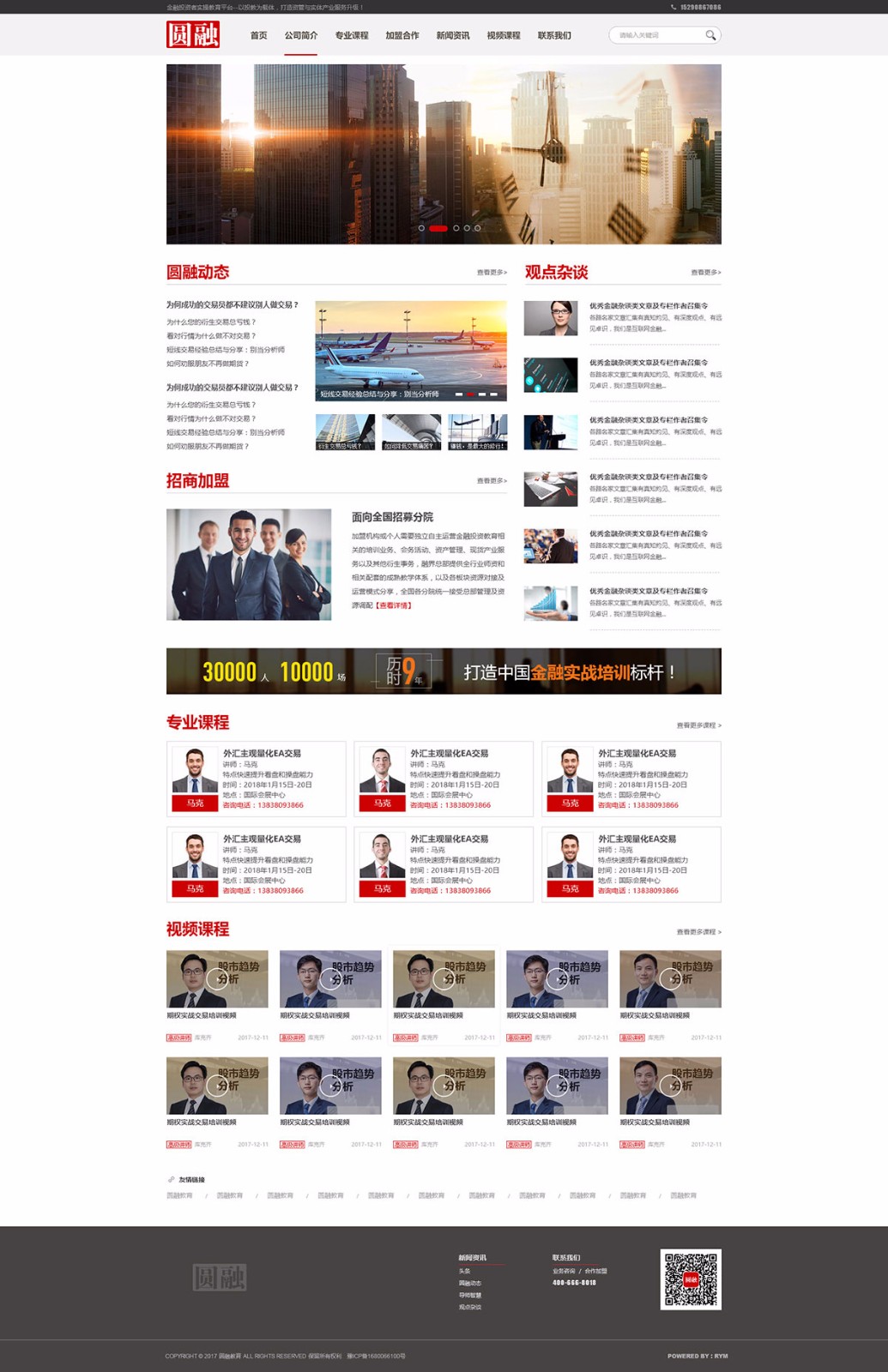Viewport: 888px width, 1372px height.
Task: View more under 圆融动态 section
Action: (x=492, y=273)
